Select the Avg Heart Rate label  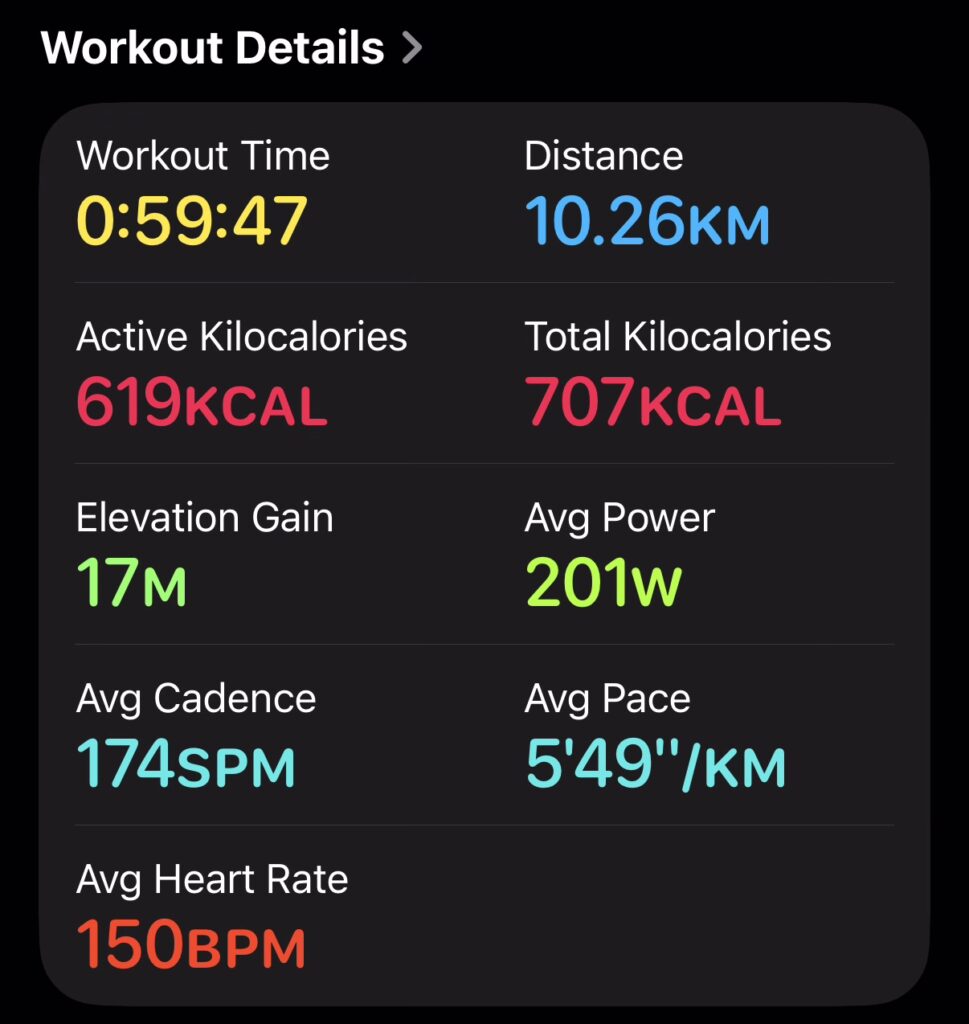pyautogui.click(x=211, y=880)
